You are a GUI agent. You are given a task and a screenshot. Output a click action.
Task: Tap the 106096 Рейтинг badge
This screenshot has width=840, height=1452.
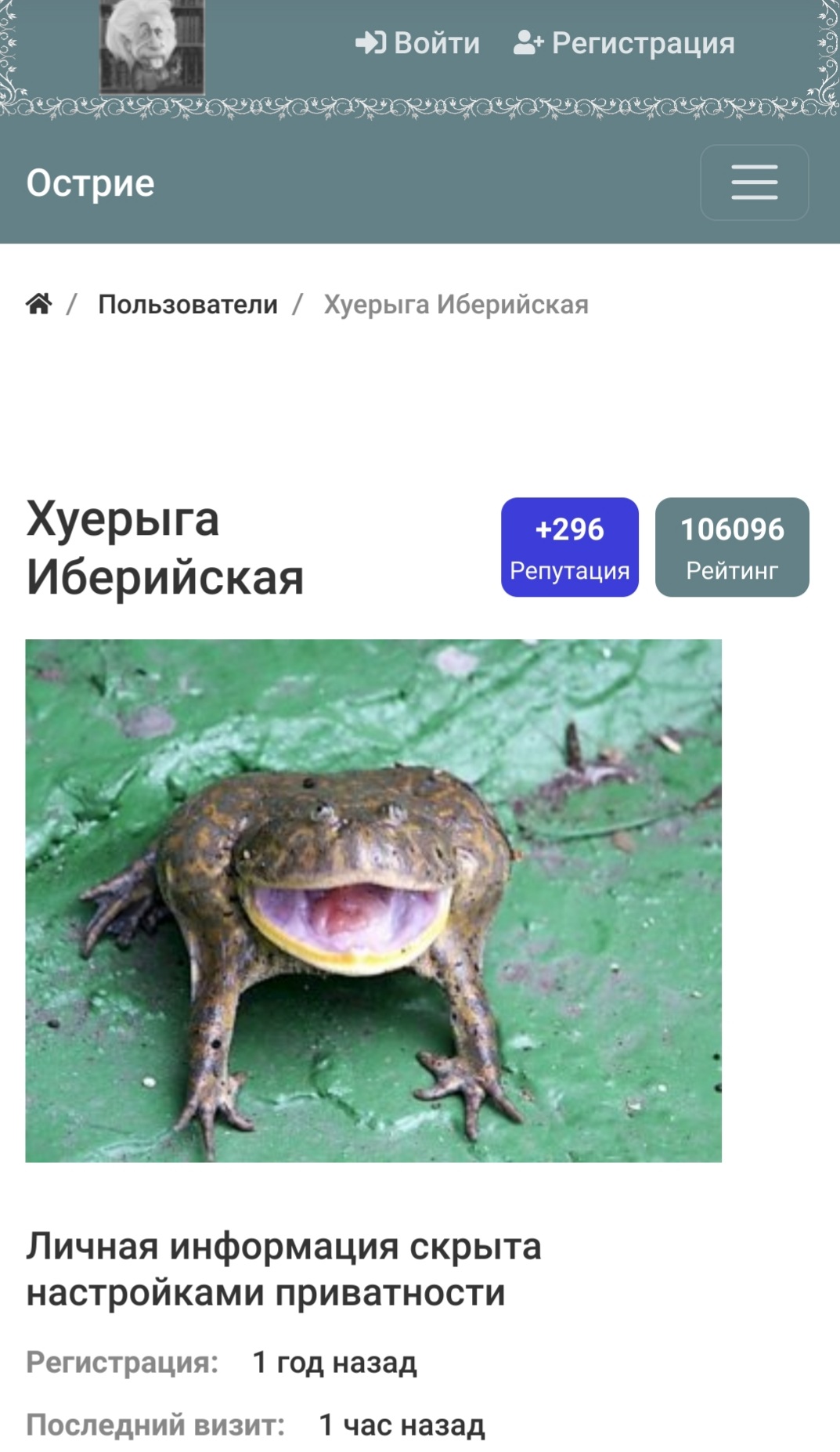pyautogui.click(x=732, y=547)
